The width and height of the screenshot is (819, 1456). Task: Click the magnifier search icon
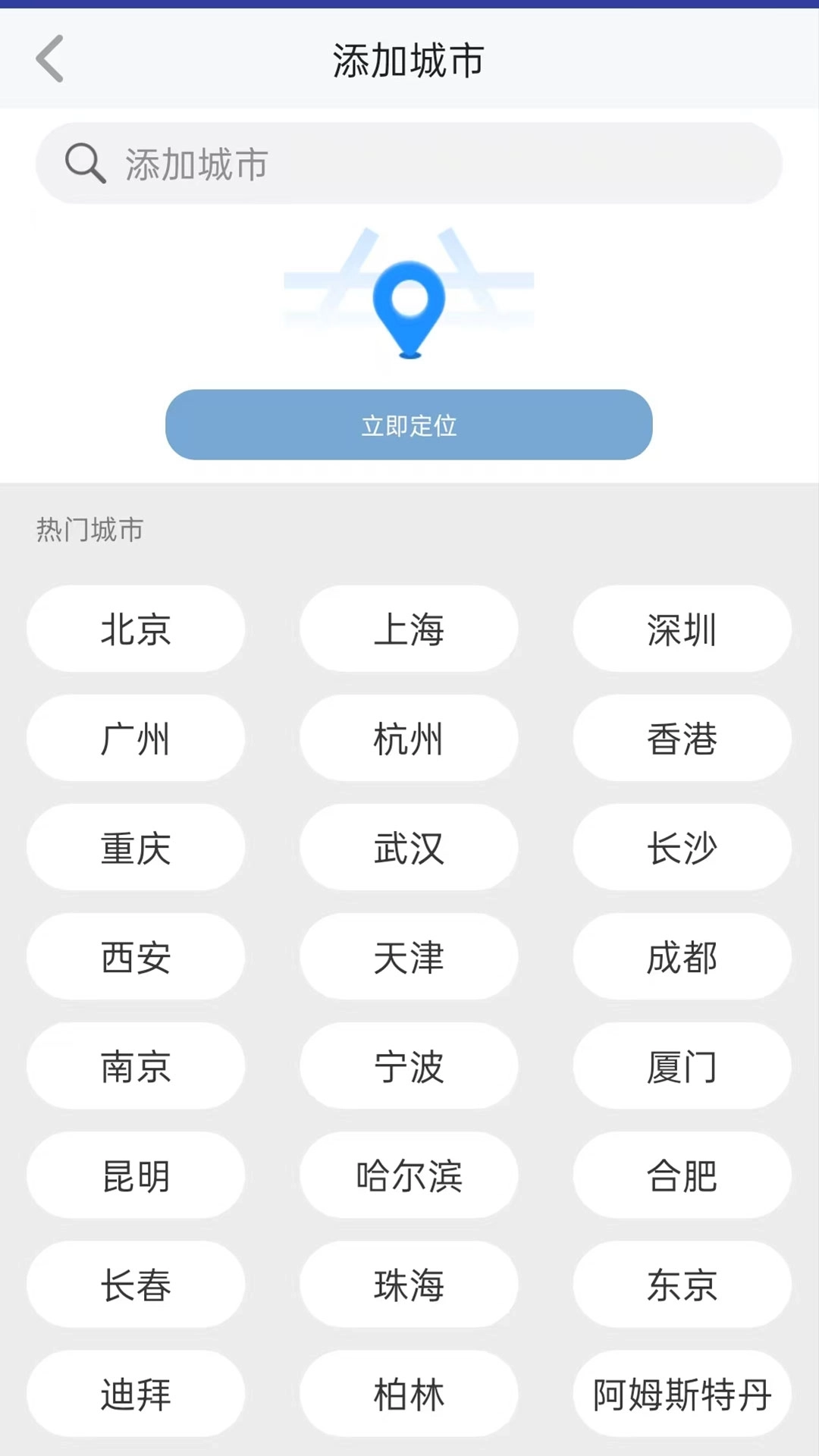[85, 162]
